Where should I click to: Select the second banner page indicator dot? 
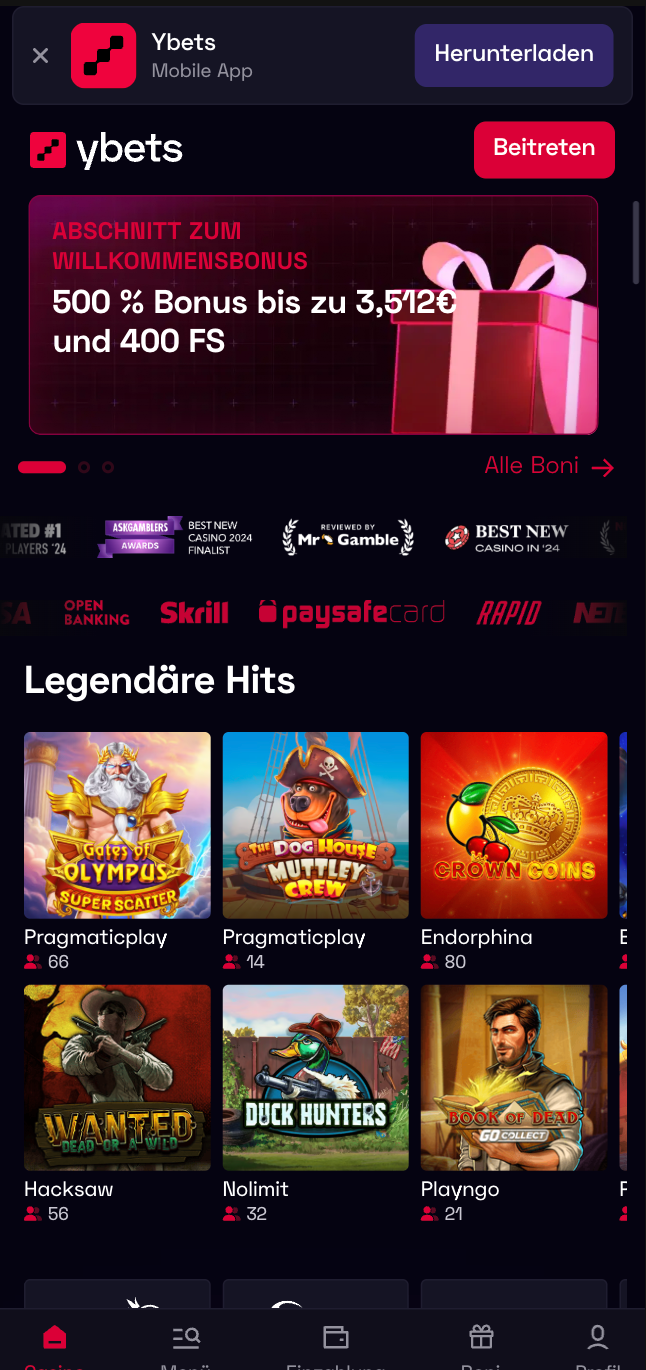(84, 467)
